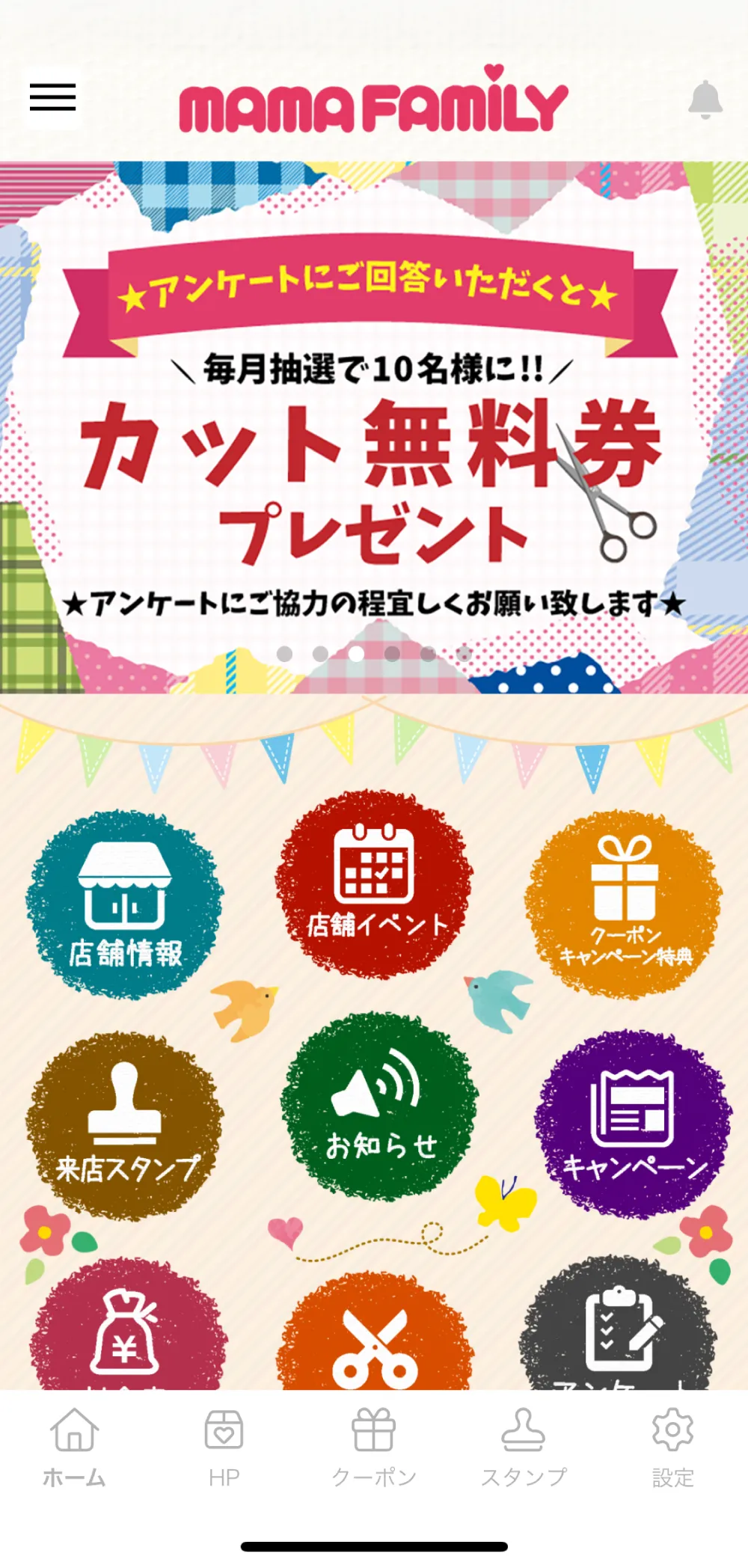This screenshot has height=1568, width=748.
Task: Open the hamburger drawer menu
Action: 52,97
